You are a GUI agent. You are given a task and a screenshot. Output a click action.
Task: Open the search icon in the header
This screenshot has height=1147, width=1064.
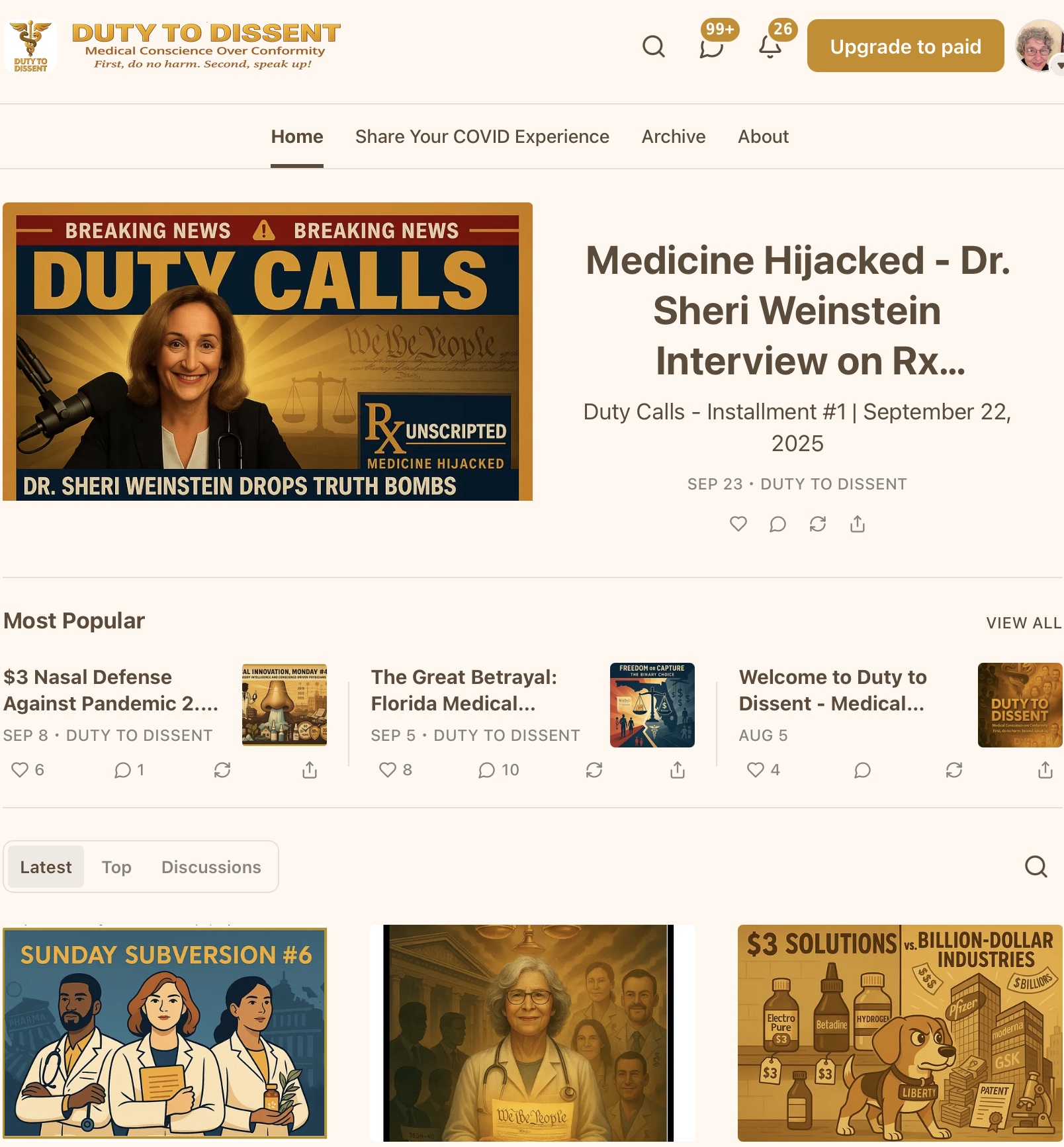coord(653,46)
